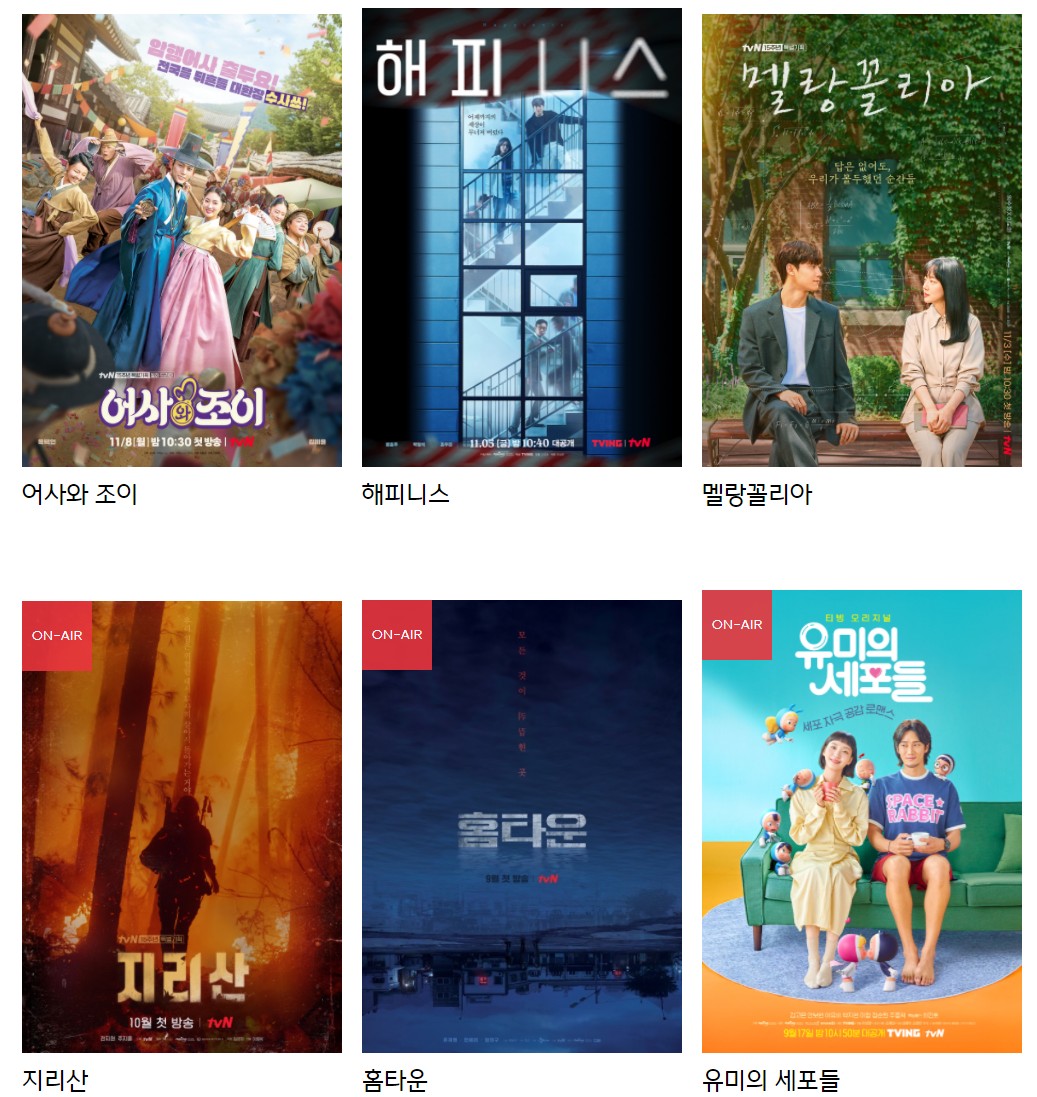The image size is (1037, 1097).
Task: Open the on-air drama 지리산
Action: pyautogui.click(x=181, y=826)
